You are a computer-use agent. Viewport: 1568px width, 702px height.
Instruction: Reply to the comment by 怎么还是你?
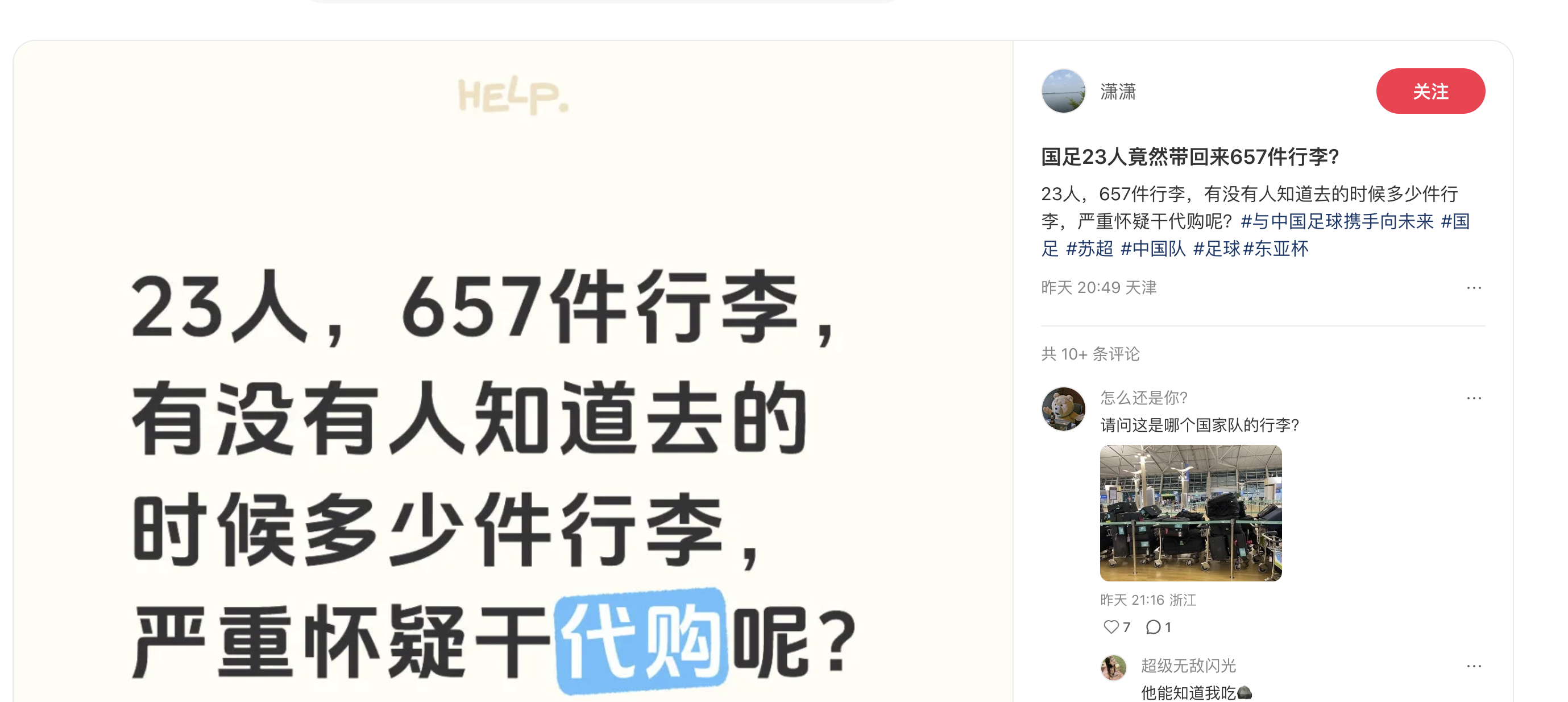pos(1153,626)
